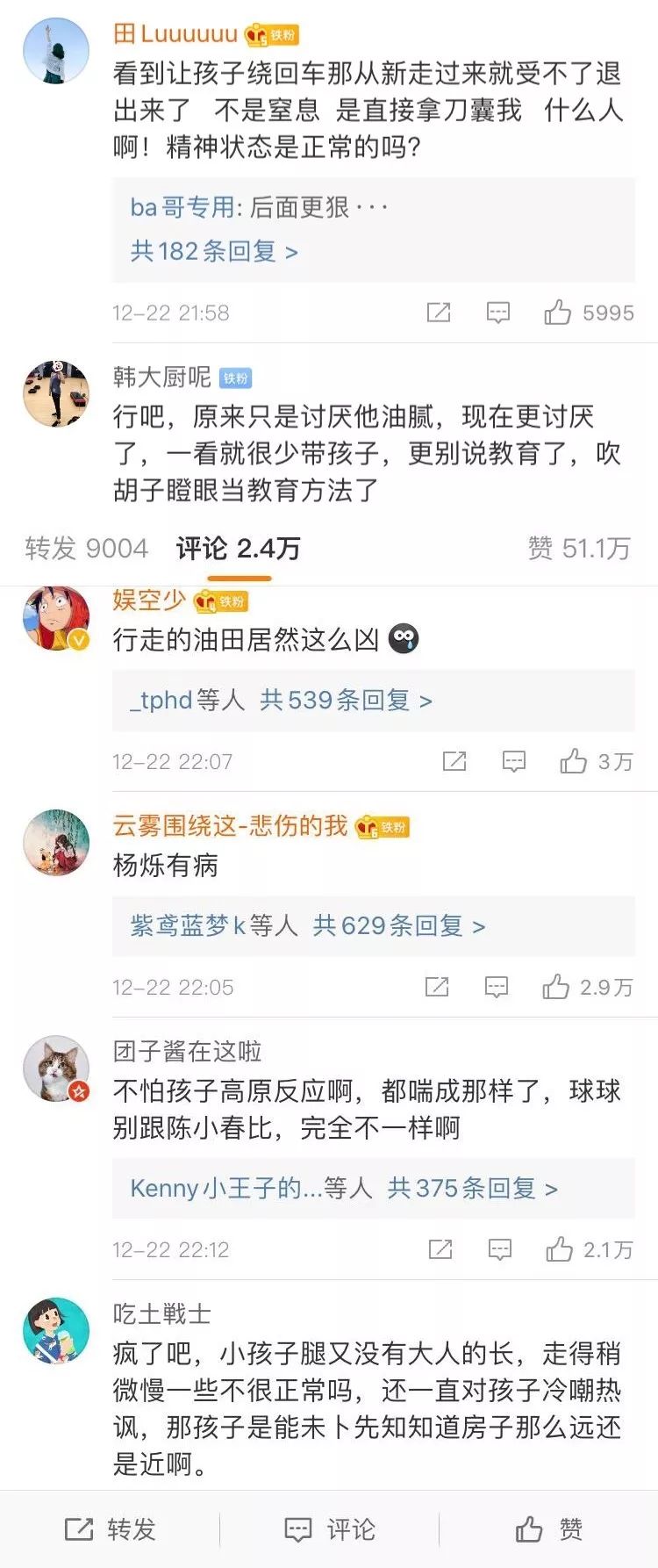Write a comment via bottom 评论 button
The width and height of the screenshot is (658, 1568).
click(x=330, y=1529)
